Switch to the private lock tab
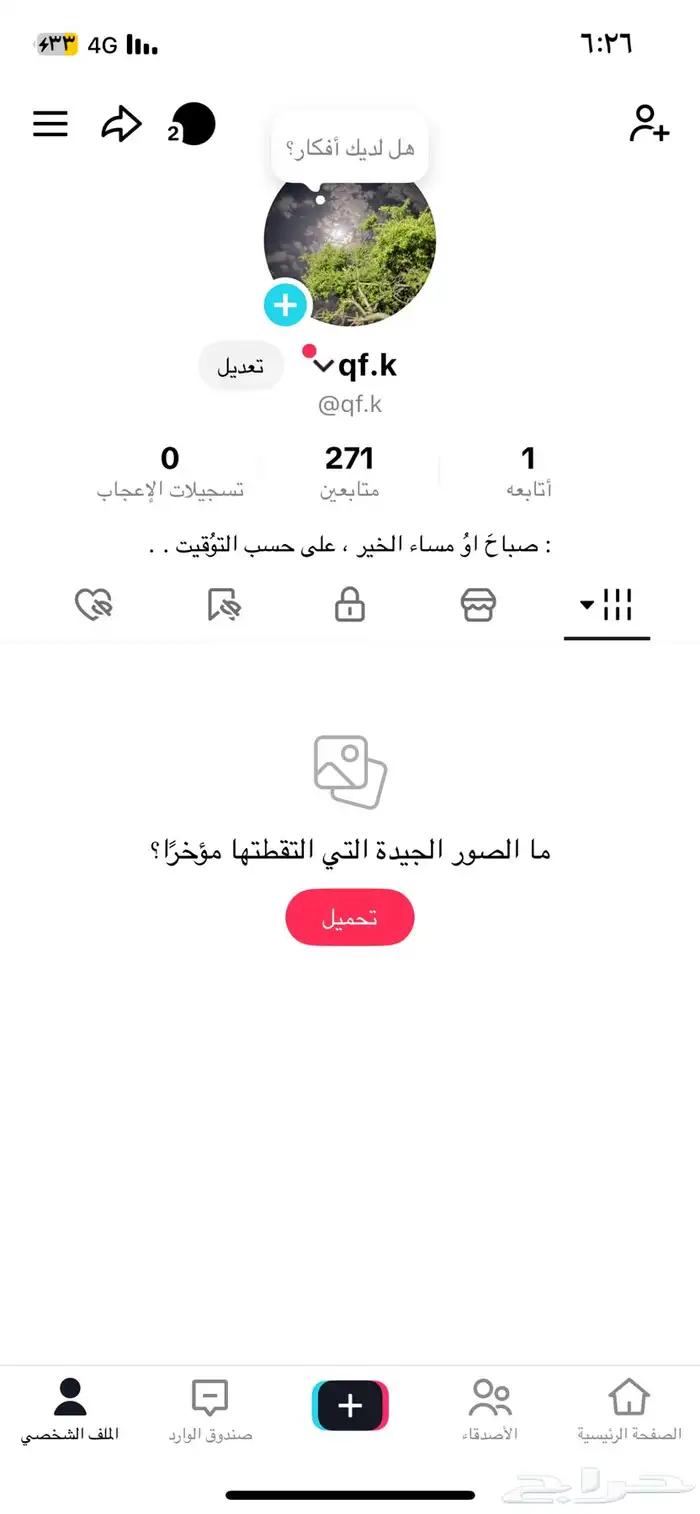 349,605
